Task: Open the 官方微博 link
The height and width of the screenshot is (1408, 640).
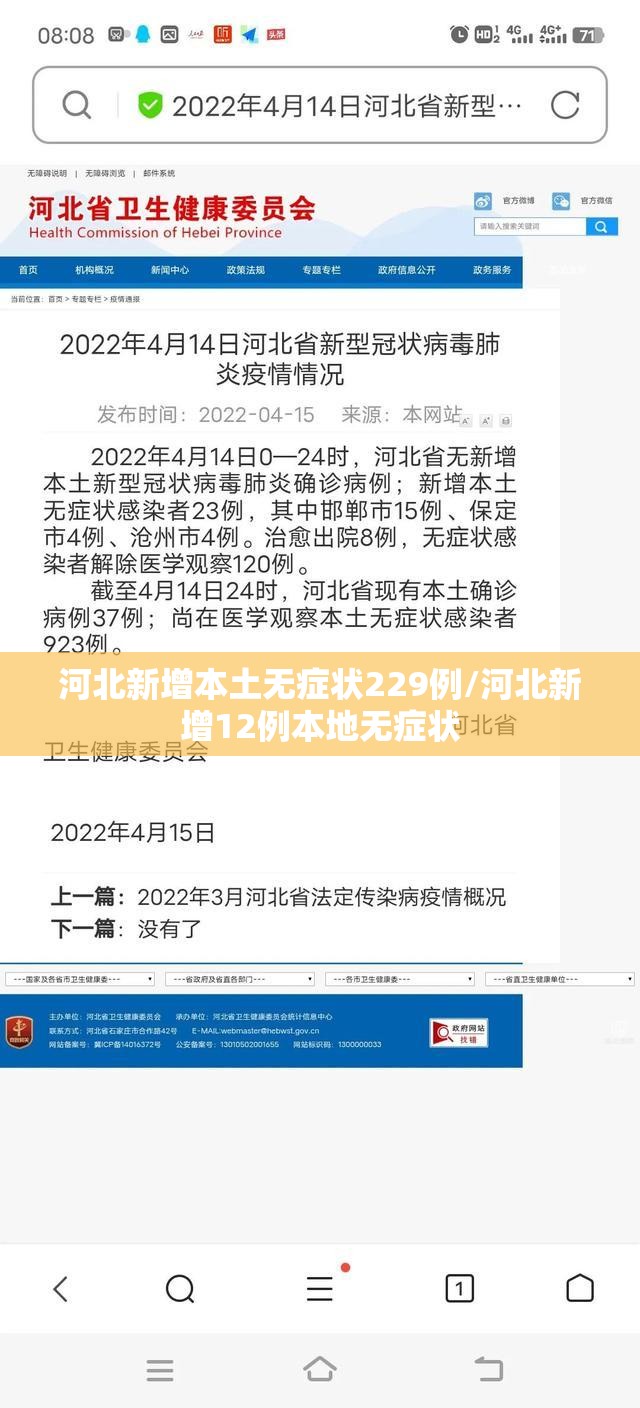Action: coord(505,201)
